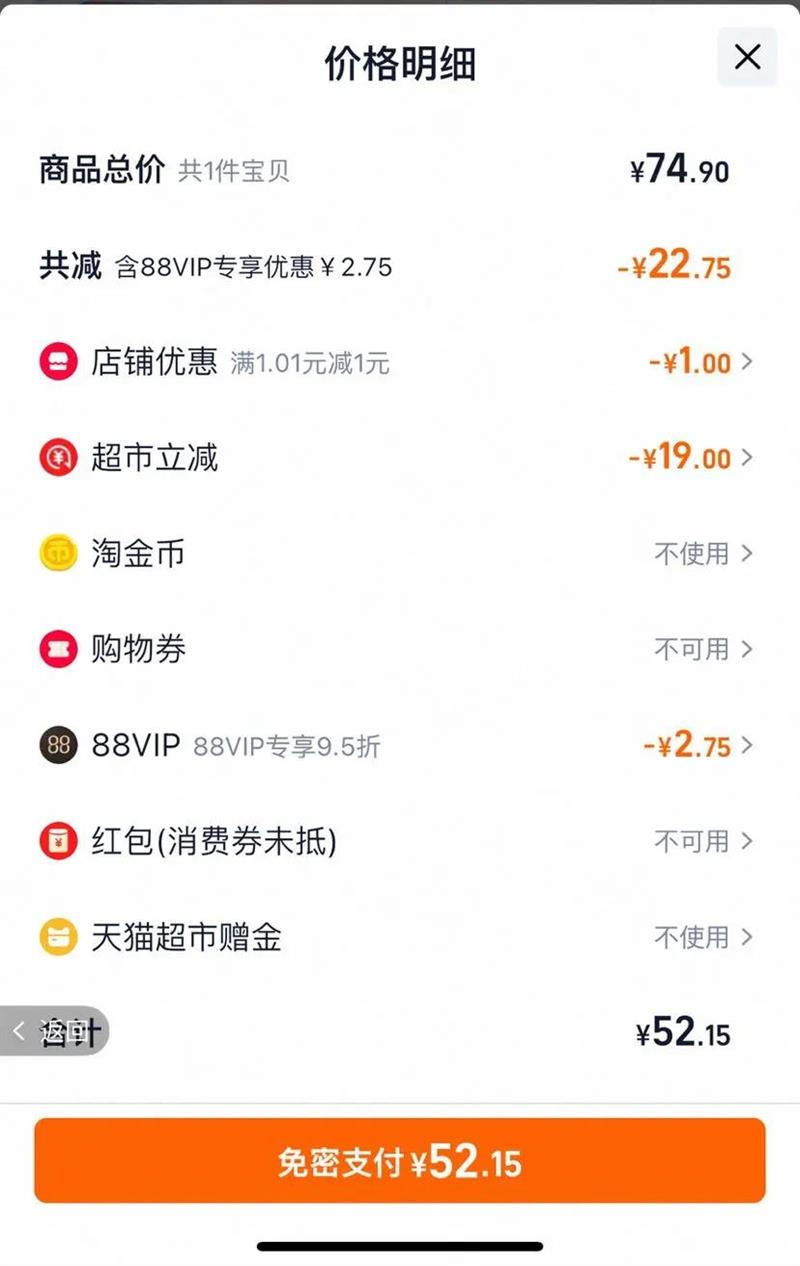
Task: Open the 淘金币 options row
Action: tap(400, 554)
